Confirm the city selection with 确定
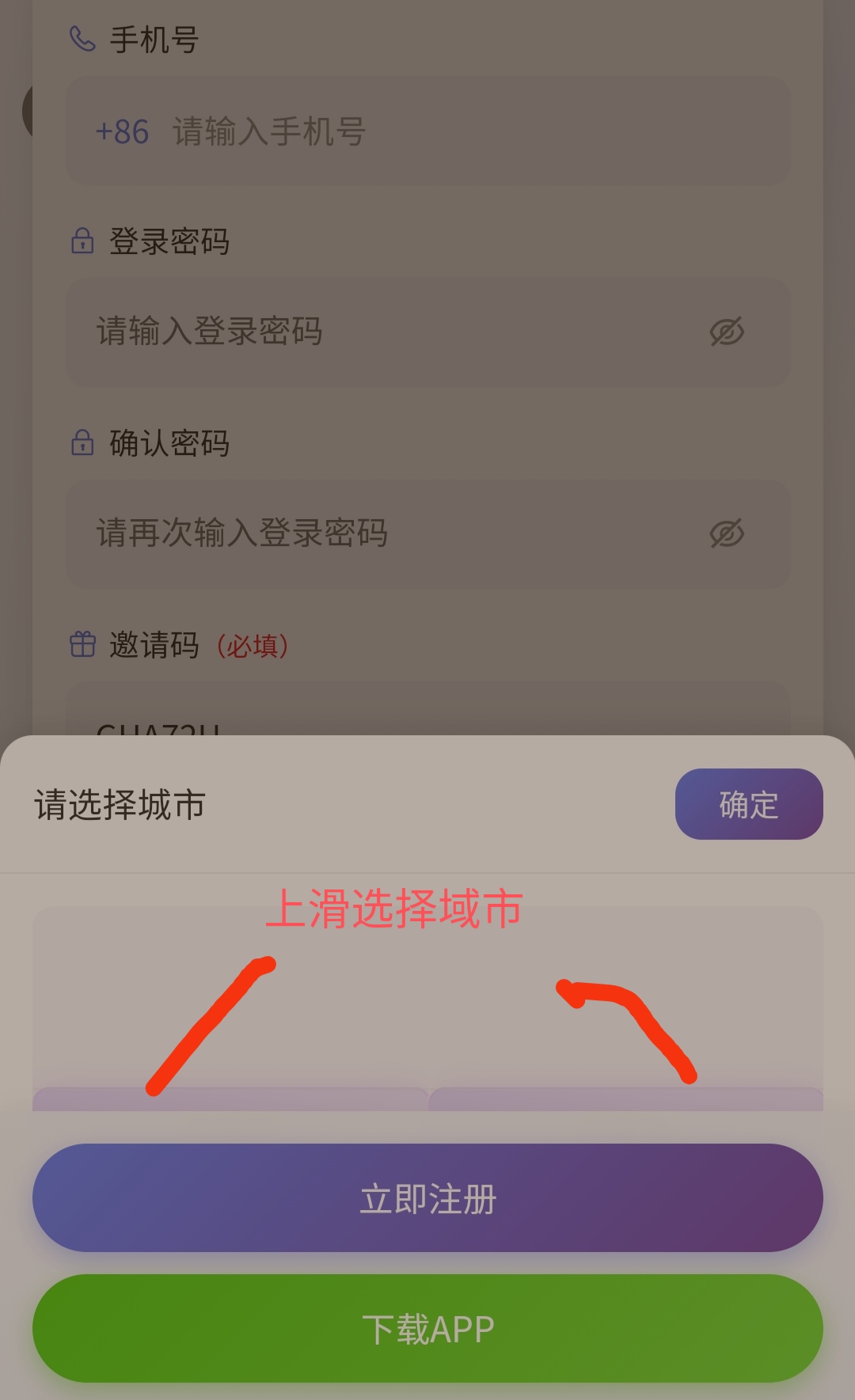 [x=748, y=804]
